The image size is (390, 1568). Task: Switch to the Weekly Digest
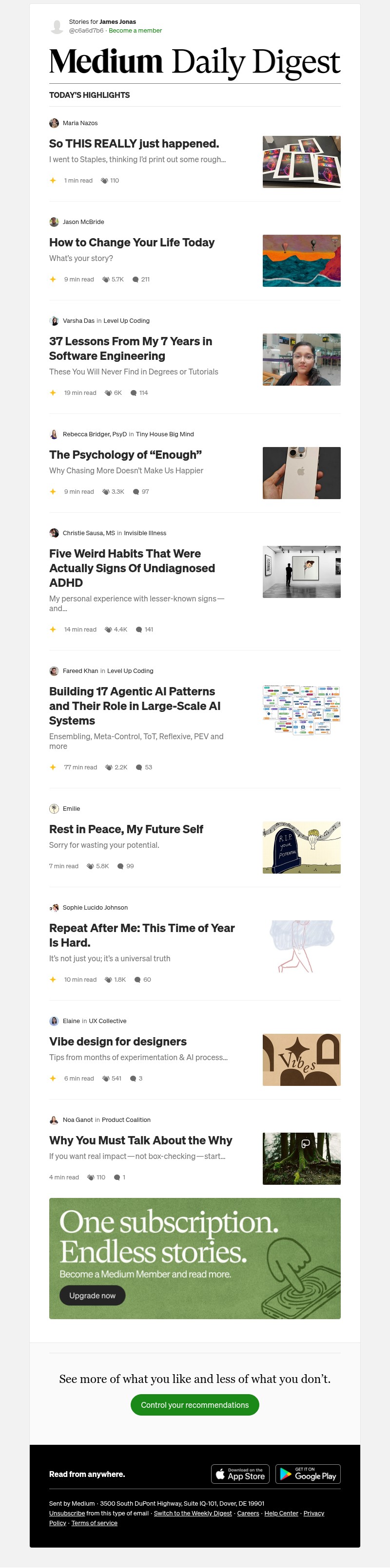tap(193, 1512)
